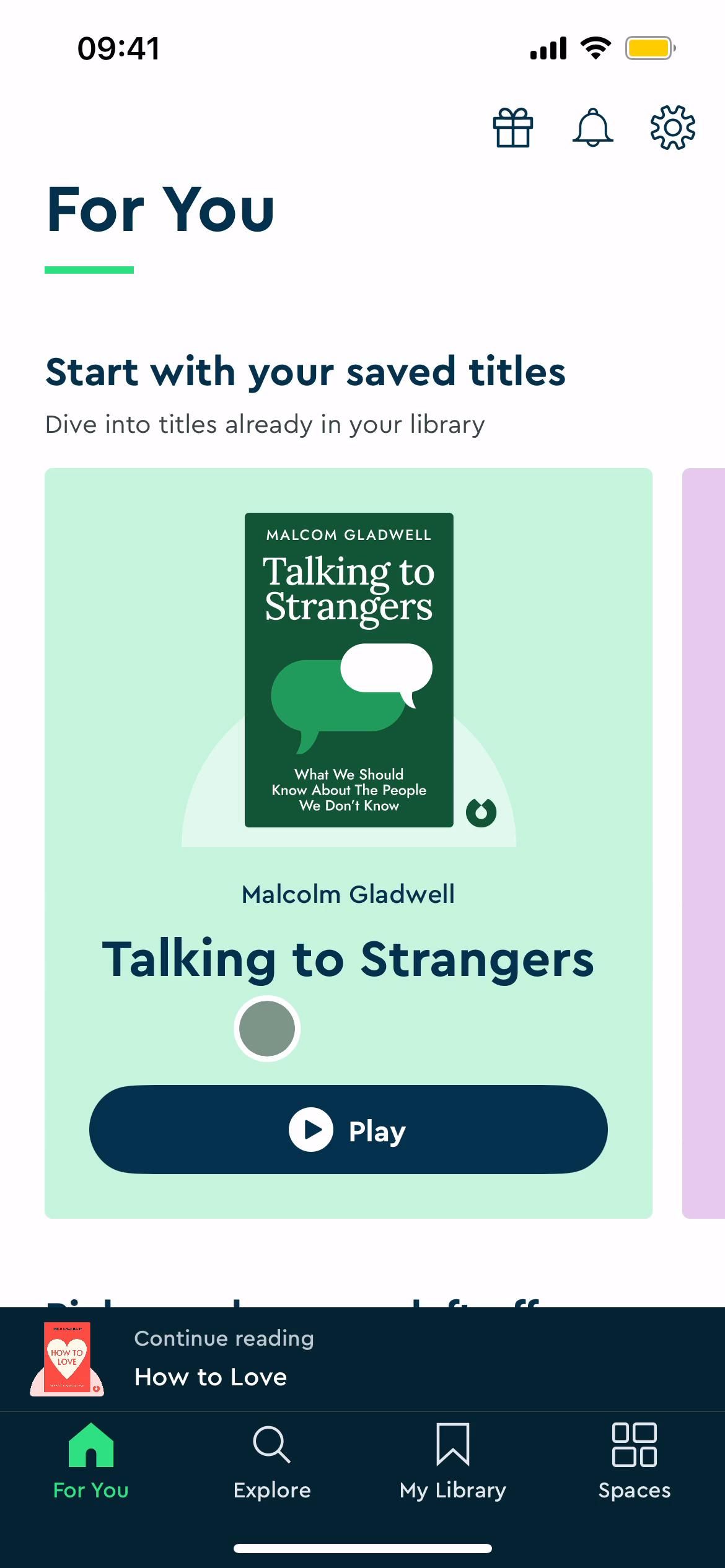Switch to the Spaces tab

(x=634, y=1463)
